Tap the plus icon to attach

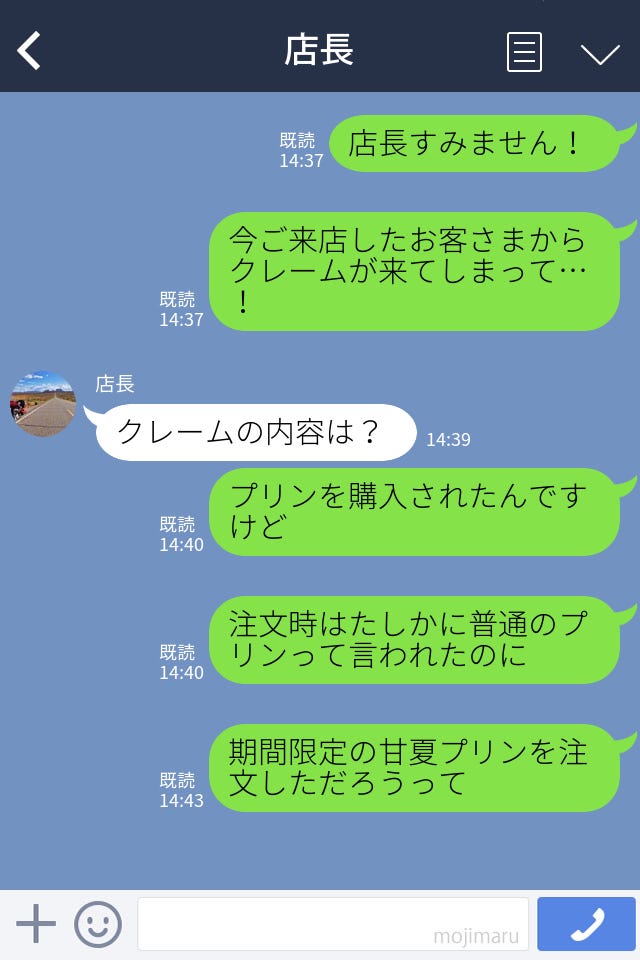pos(36,924)
